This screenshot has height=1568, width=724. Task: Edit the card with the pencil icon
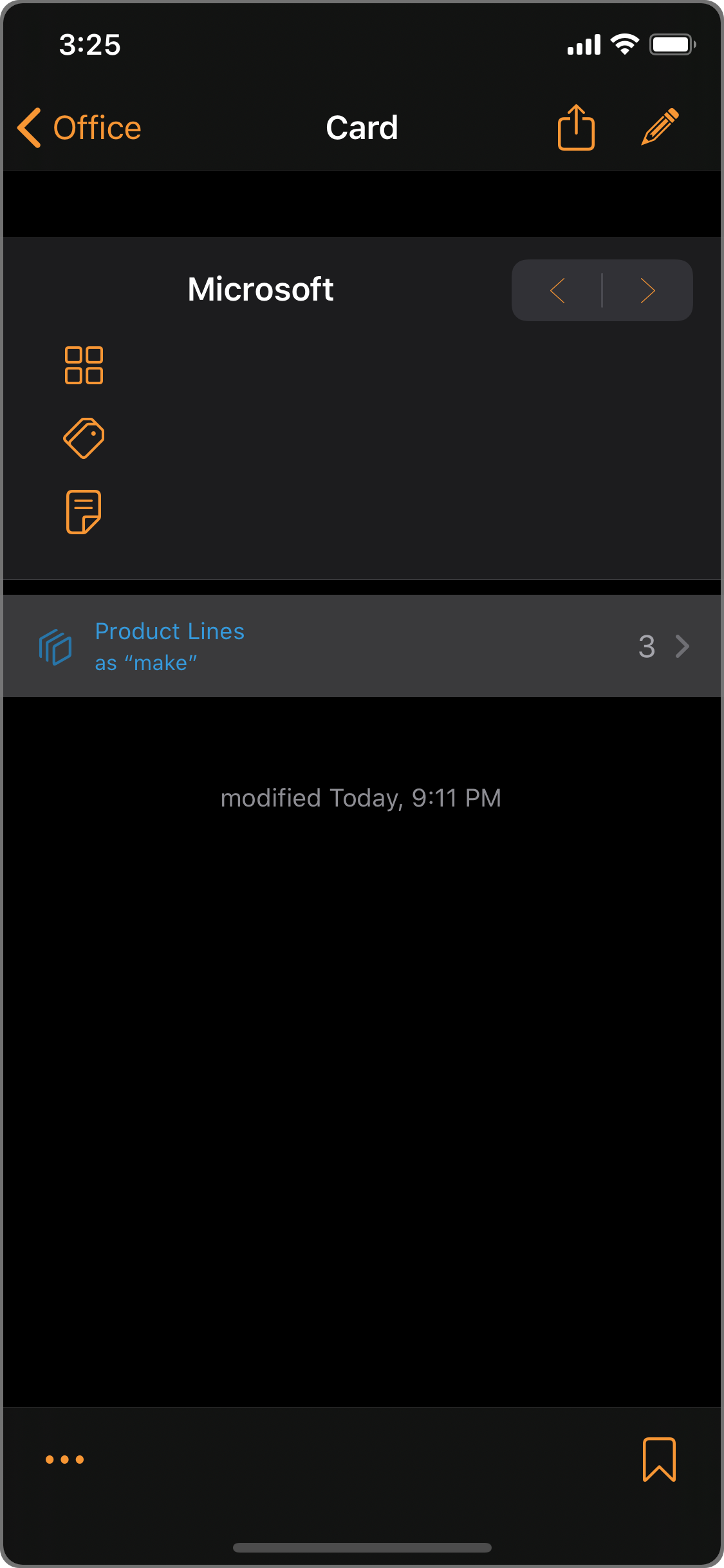tap(660, 127)
